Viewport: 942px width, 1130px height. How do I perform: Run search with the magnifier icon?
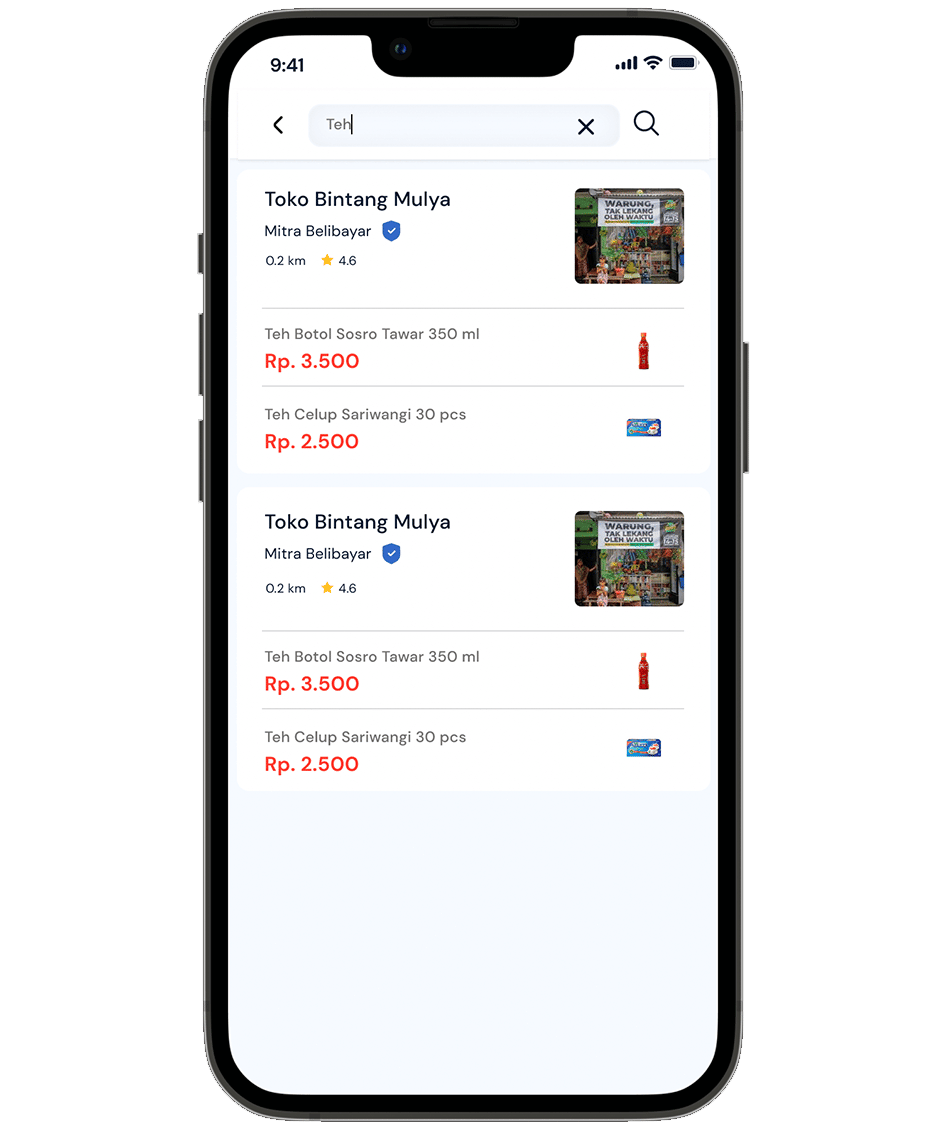[646, 124]
